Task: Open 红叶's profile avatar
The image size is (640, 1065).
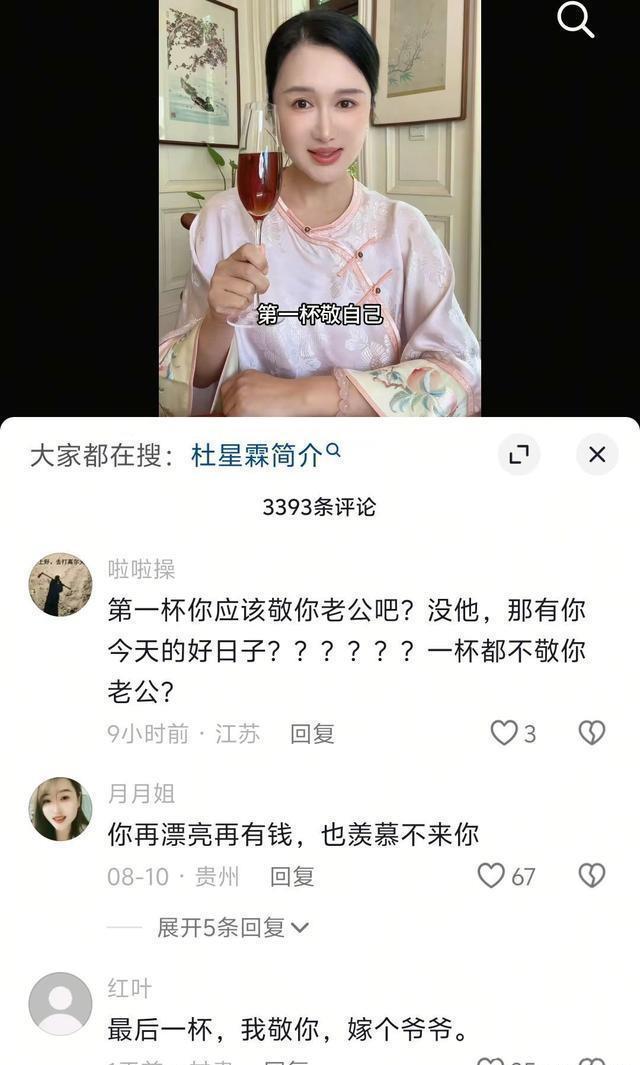Action: (x=60, y=1003)
